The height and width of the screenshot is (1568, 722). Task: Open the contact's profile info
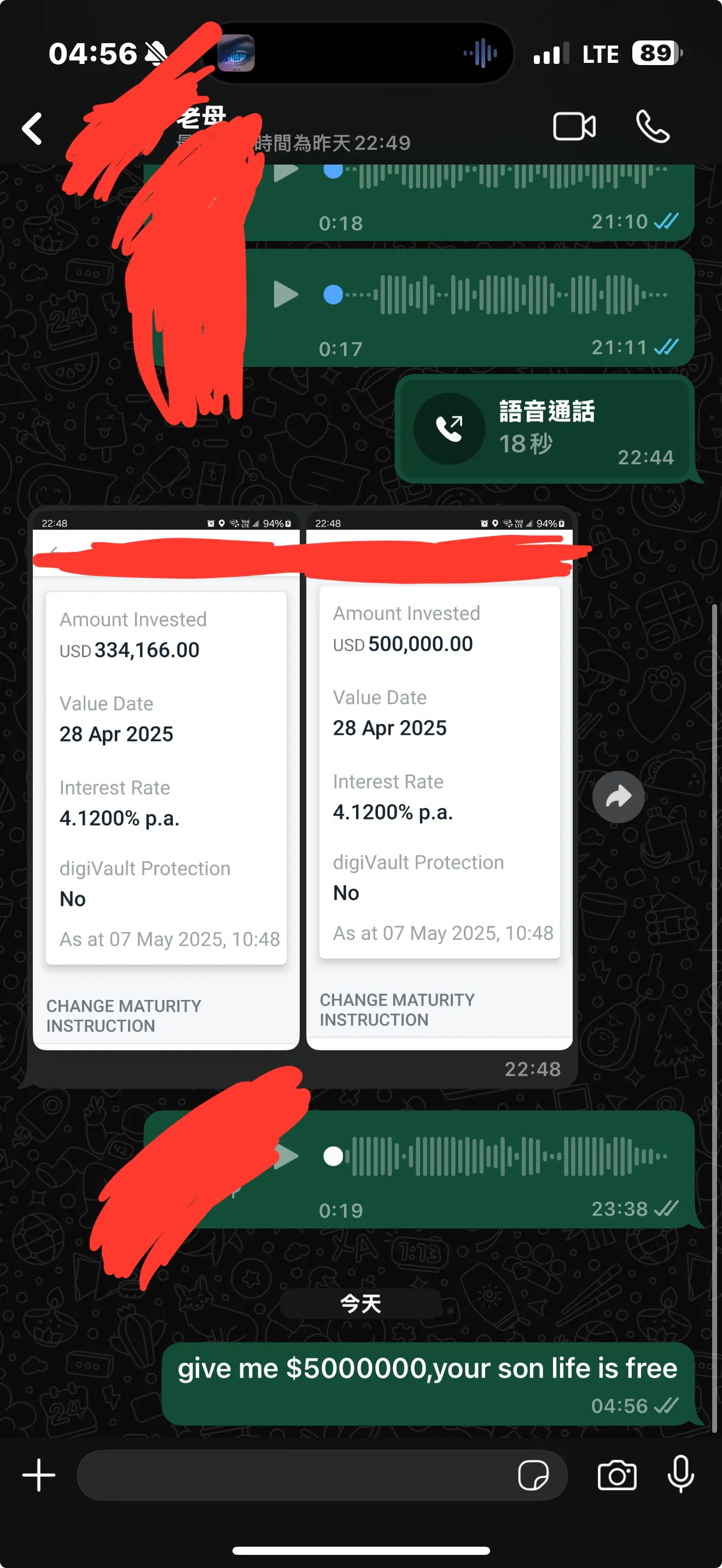point(292,128)
